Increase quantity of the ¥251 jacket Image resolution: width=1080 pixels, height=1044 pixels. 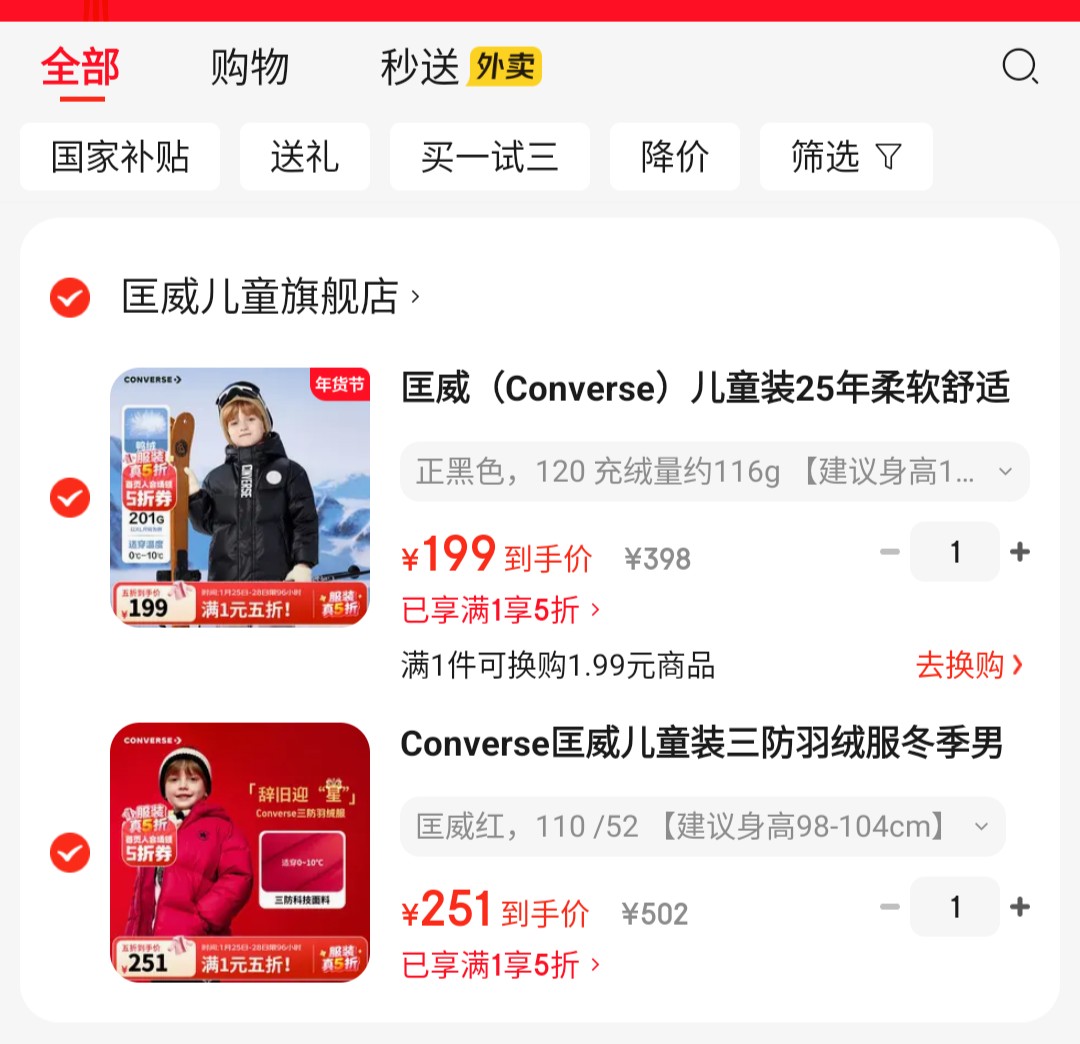click(1019, 907)
